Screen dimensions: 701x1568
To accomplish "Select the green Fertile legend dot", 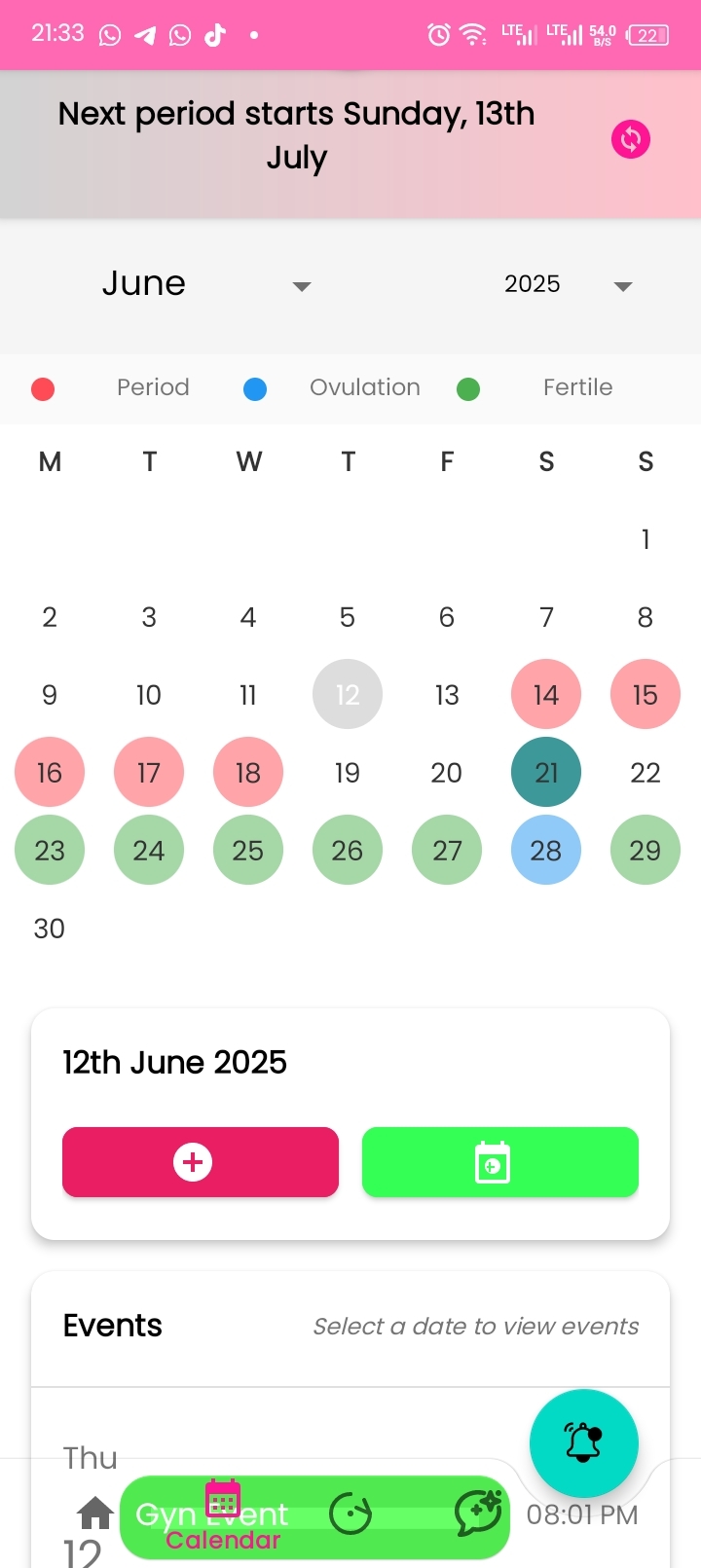I will pos(468,388).
